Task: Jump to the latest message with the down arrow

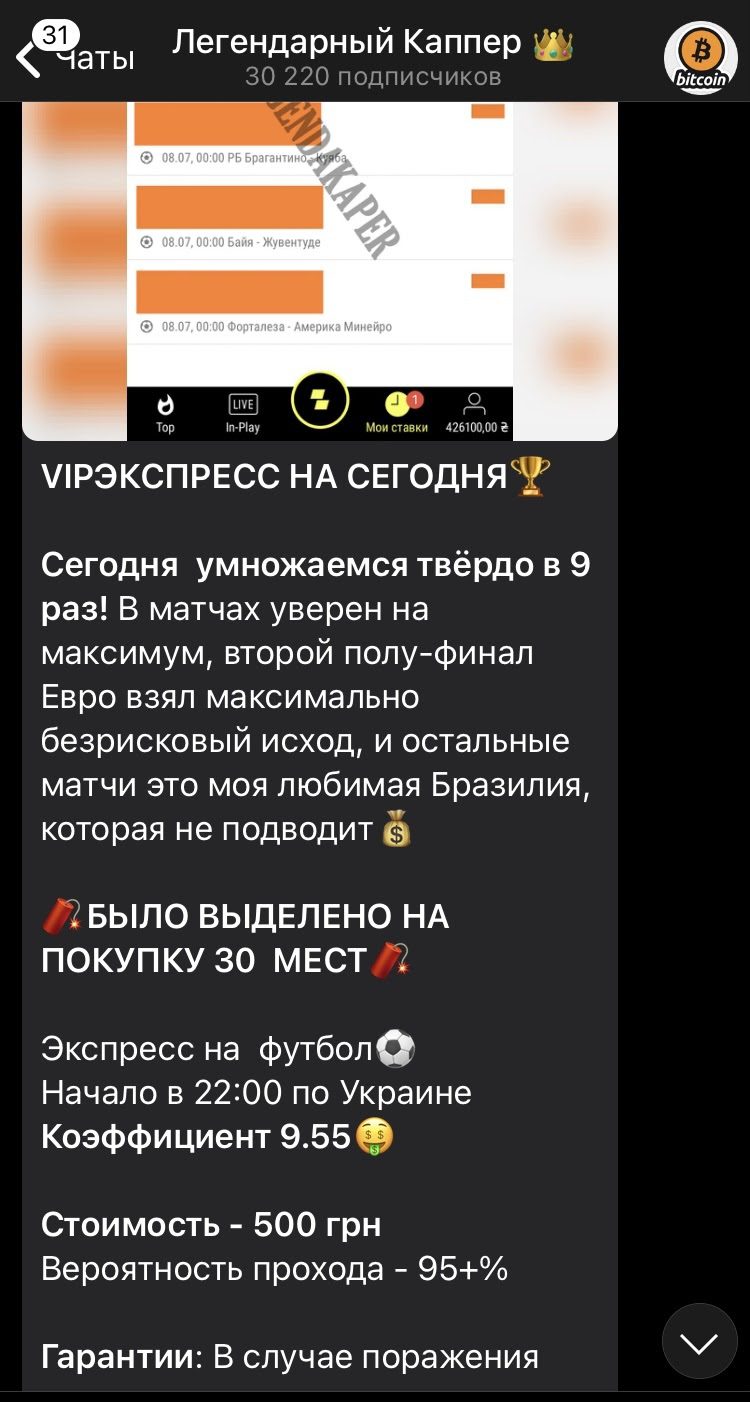Action: click(700, 1341)
